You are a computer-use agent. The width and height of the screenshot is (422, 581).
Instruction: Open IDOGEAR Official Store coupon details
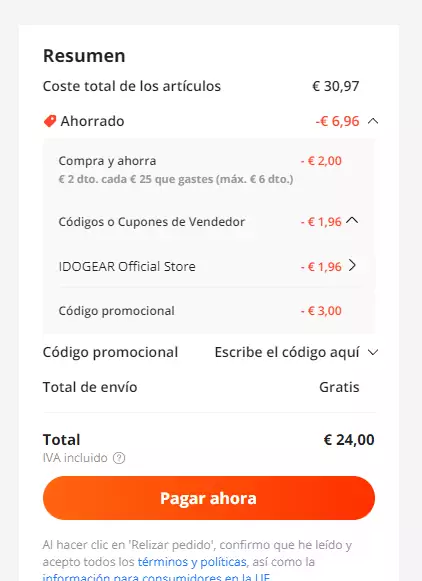click(x=352, y=265)
